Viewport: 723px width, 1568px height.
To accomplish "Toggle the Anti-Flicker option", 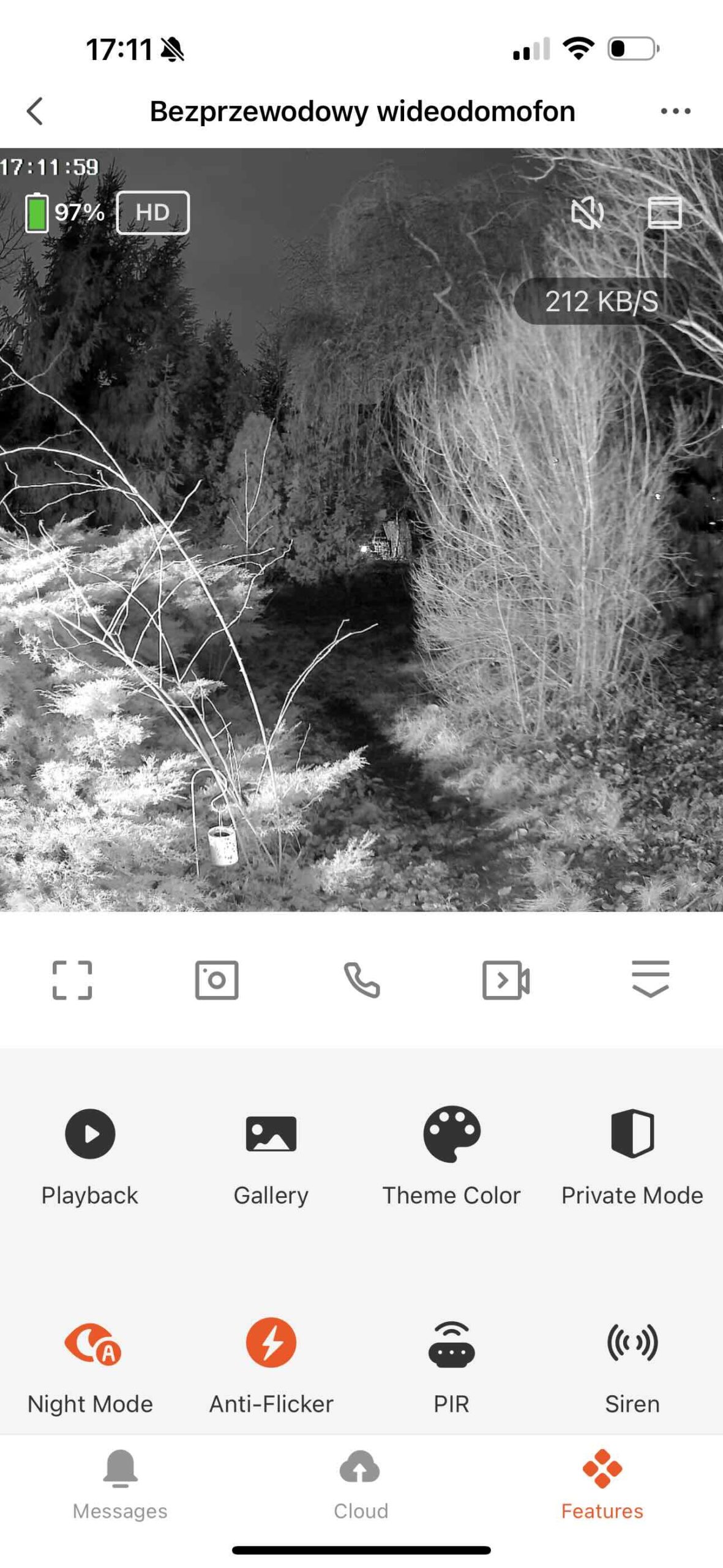I will 271,1361.
